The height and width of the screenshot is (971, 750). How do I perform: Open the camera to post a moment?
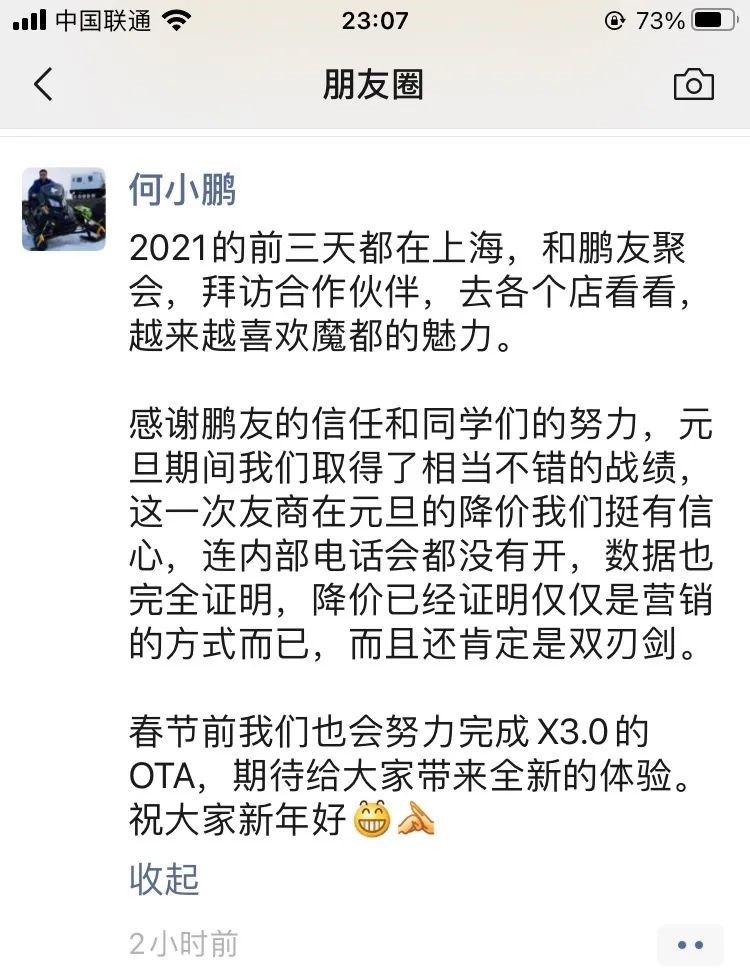[694, 84]
